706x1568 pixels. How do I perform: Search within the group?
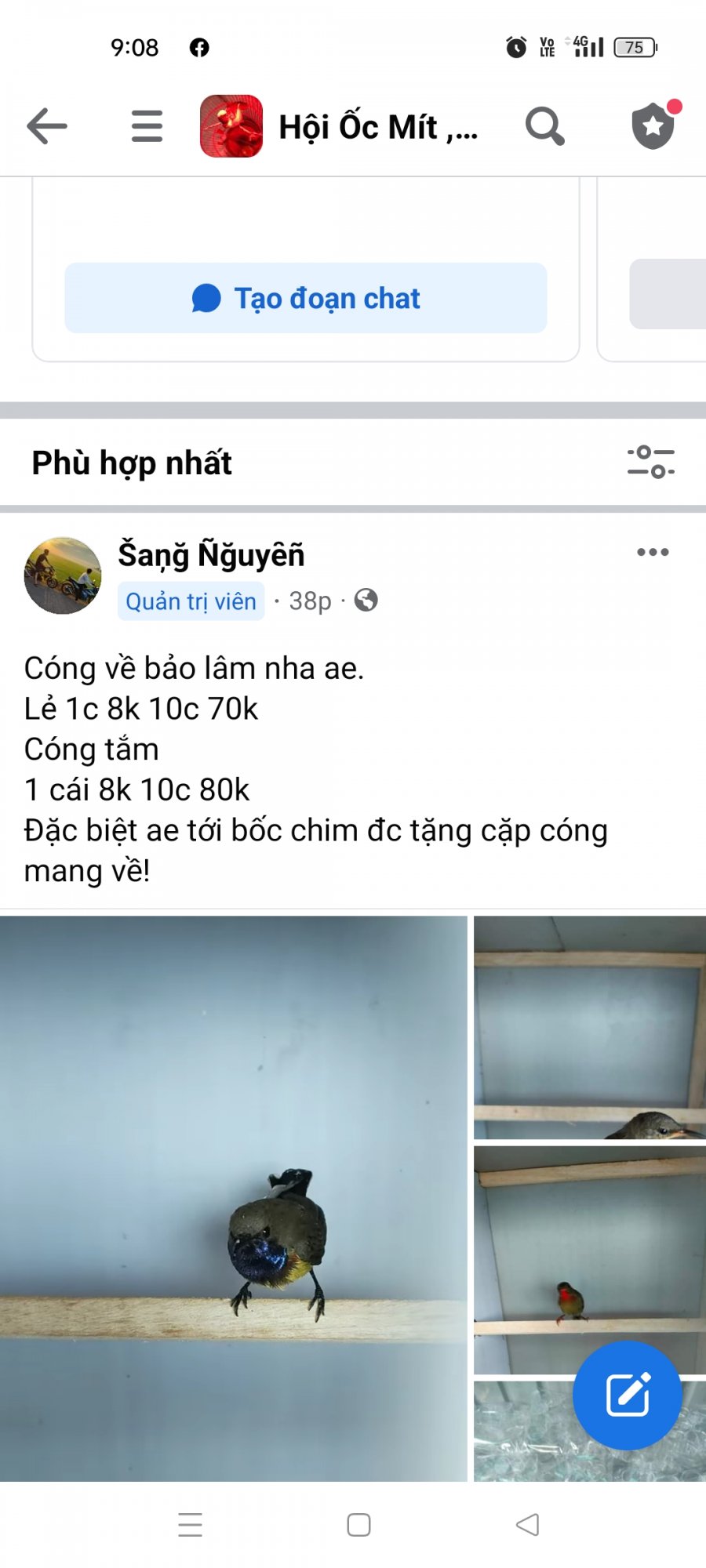(544, 126)
